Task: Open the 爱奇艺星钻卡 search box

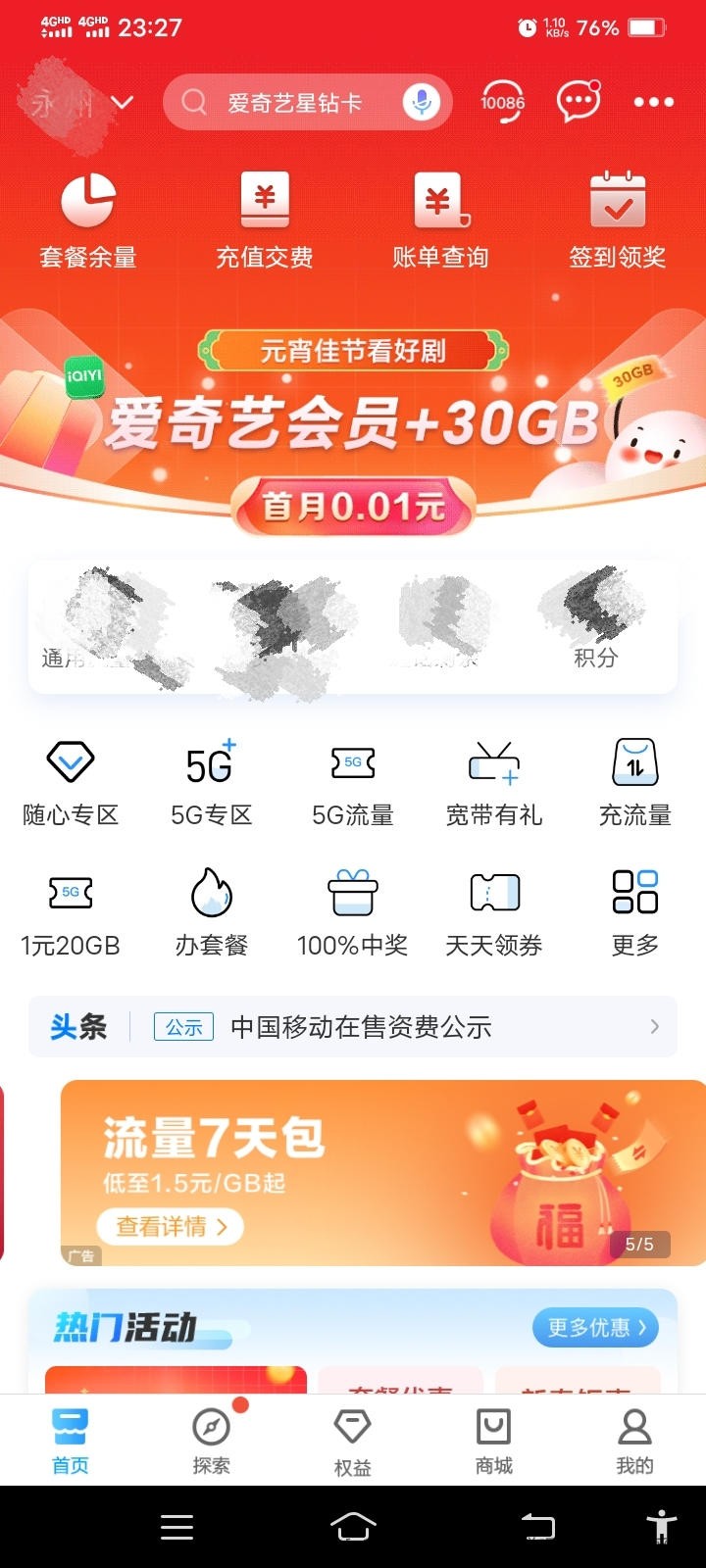Action: coord(294,102)
